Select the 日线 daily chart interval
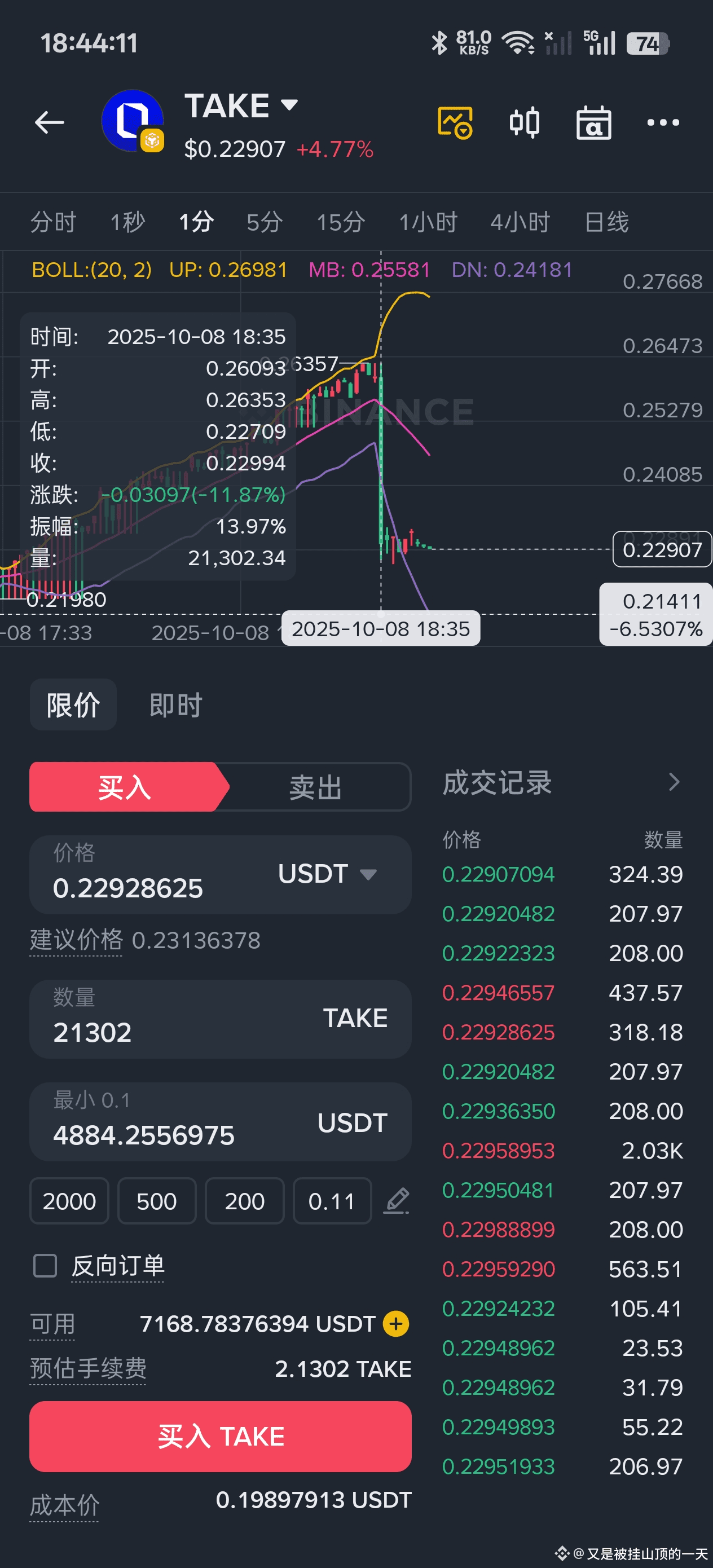Screen dimensions: 713x1568 606,222
